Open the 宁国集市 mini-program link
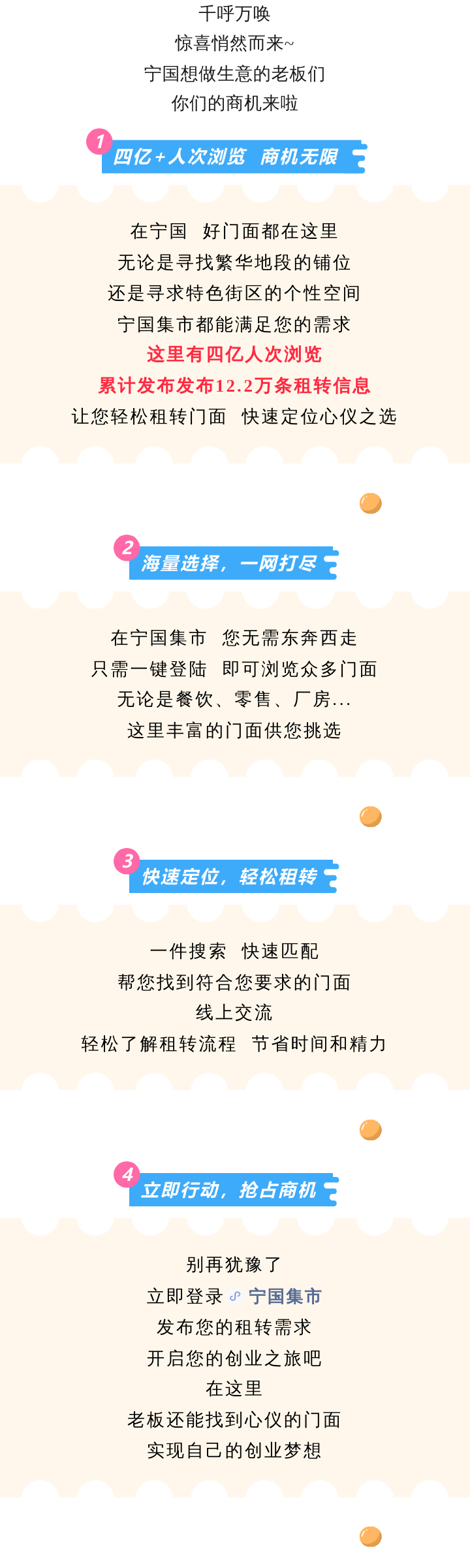470x1568 pixels. (x=283, y=1296)
